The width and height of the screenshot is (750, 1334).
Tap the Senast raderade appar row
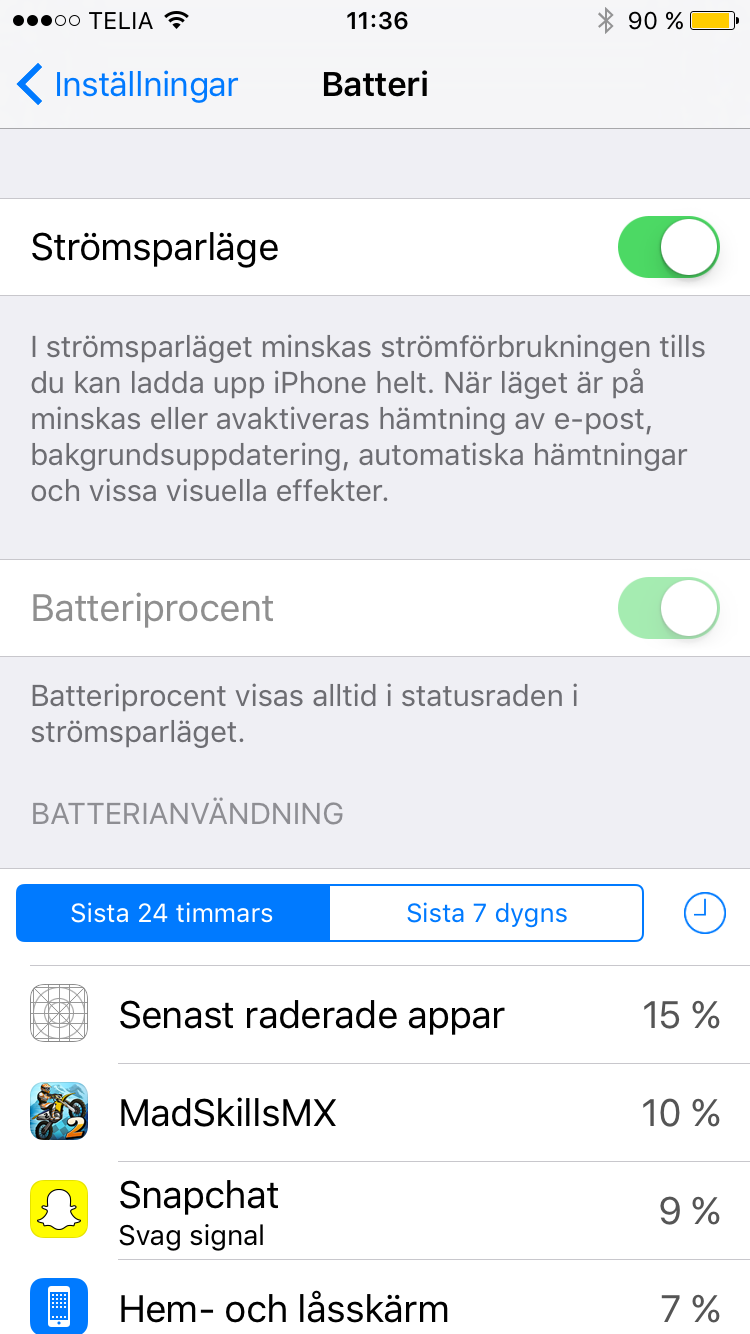tap(375, 1015)
